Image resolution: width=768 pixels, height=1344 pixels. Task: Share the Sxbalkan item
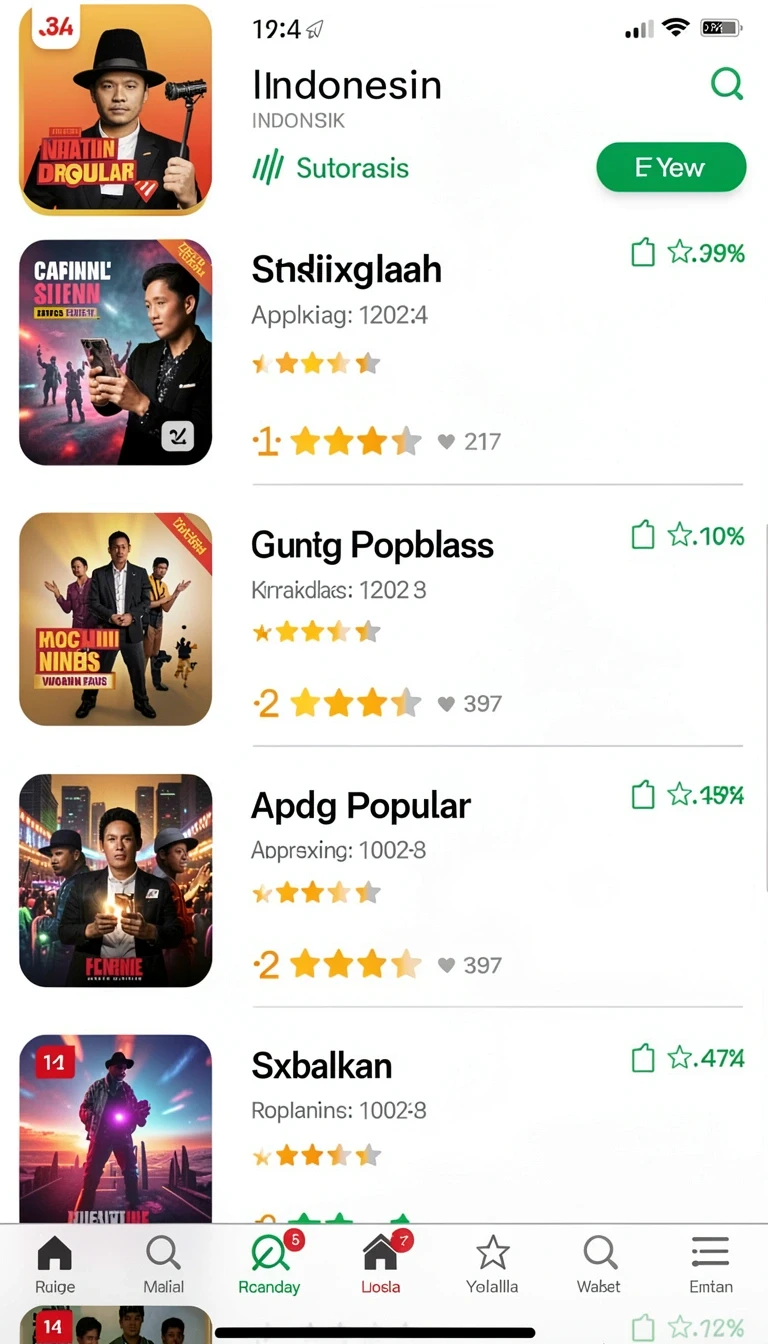coord(643,1057)
